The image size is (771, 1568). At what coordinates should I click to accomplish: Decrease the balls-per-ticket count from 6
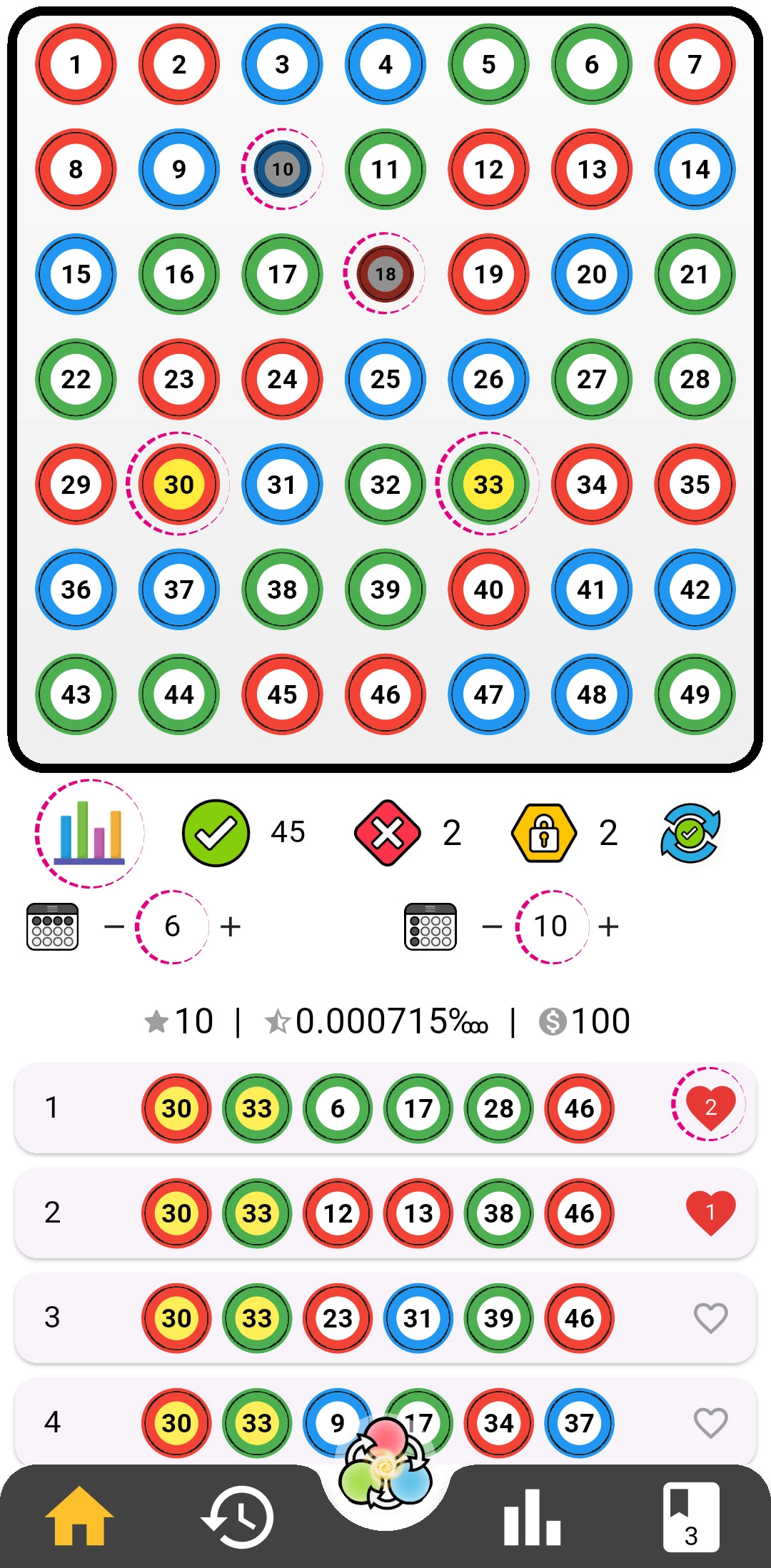(114, 927)
